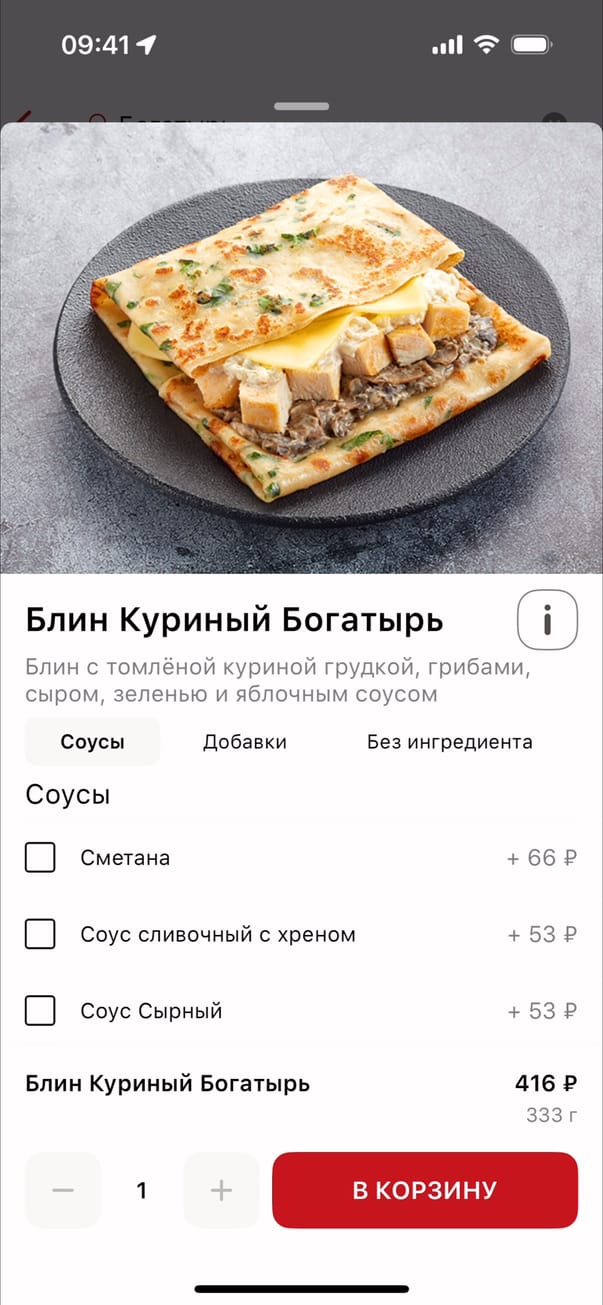
Task: Check the Сметана sauce option
Action: (40, 858)
